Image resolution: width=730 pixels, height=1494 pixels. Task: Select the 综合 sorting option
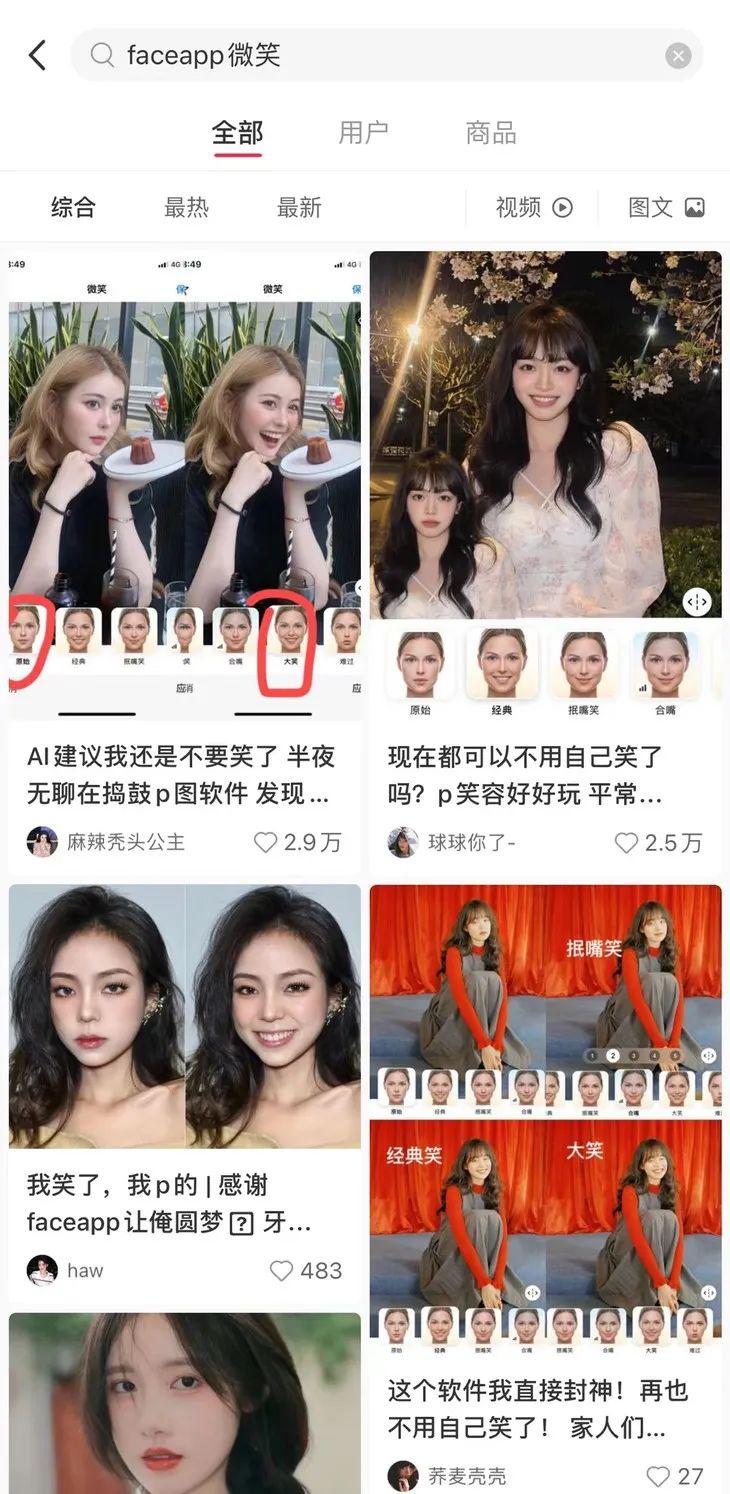click(x=73, y=207)
